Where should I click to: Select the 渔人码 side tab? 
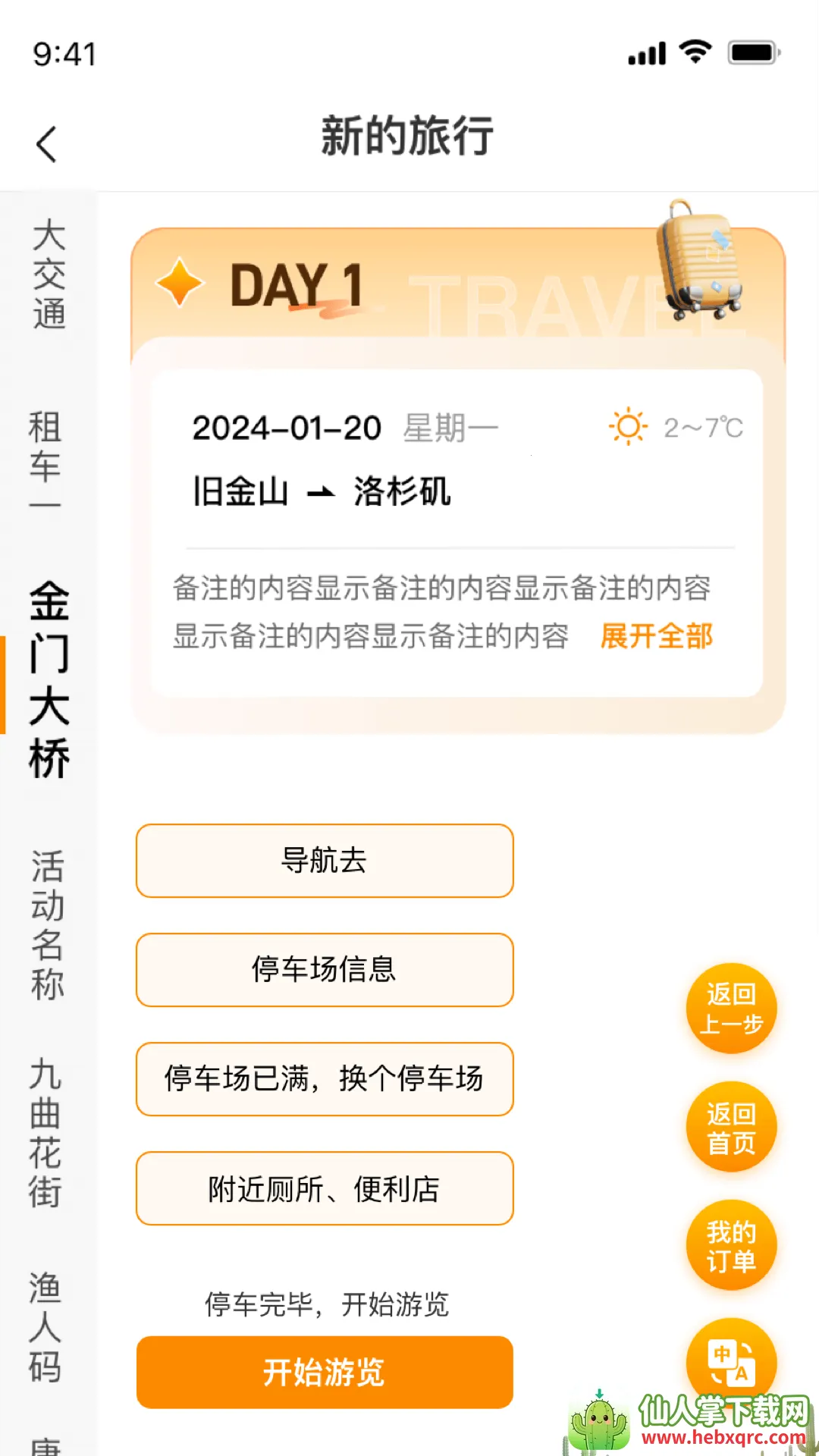pyautogui.click(x=45, y=1329)
